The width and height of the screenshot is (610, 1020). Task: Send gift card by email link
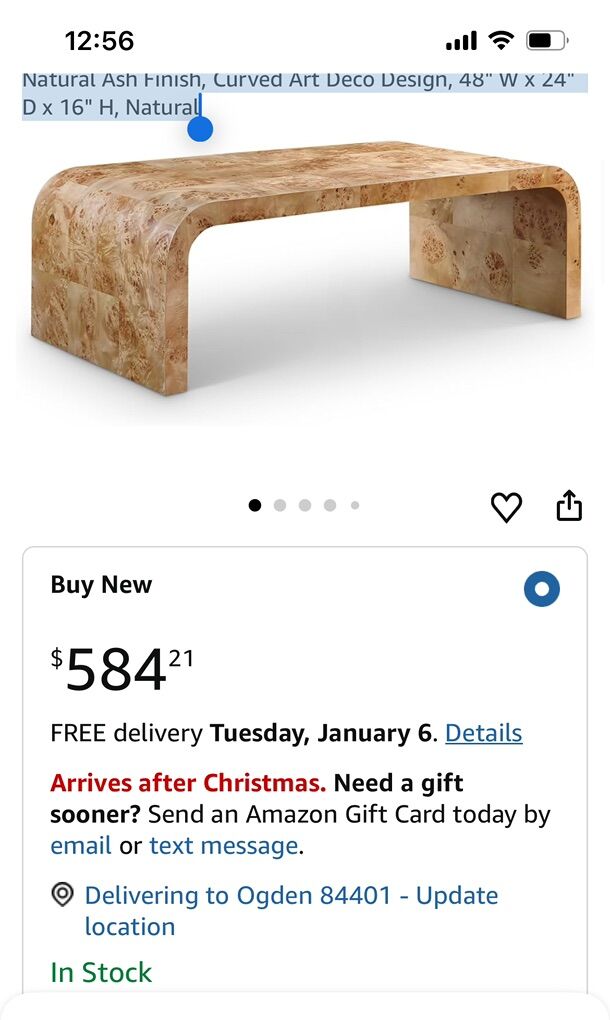click(81, 846)
